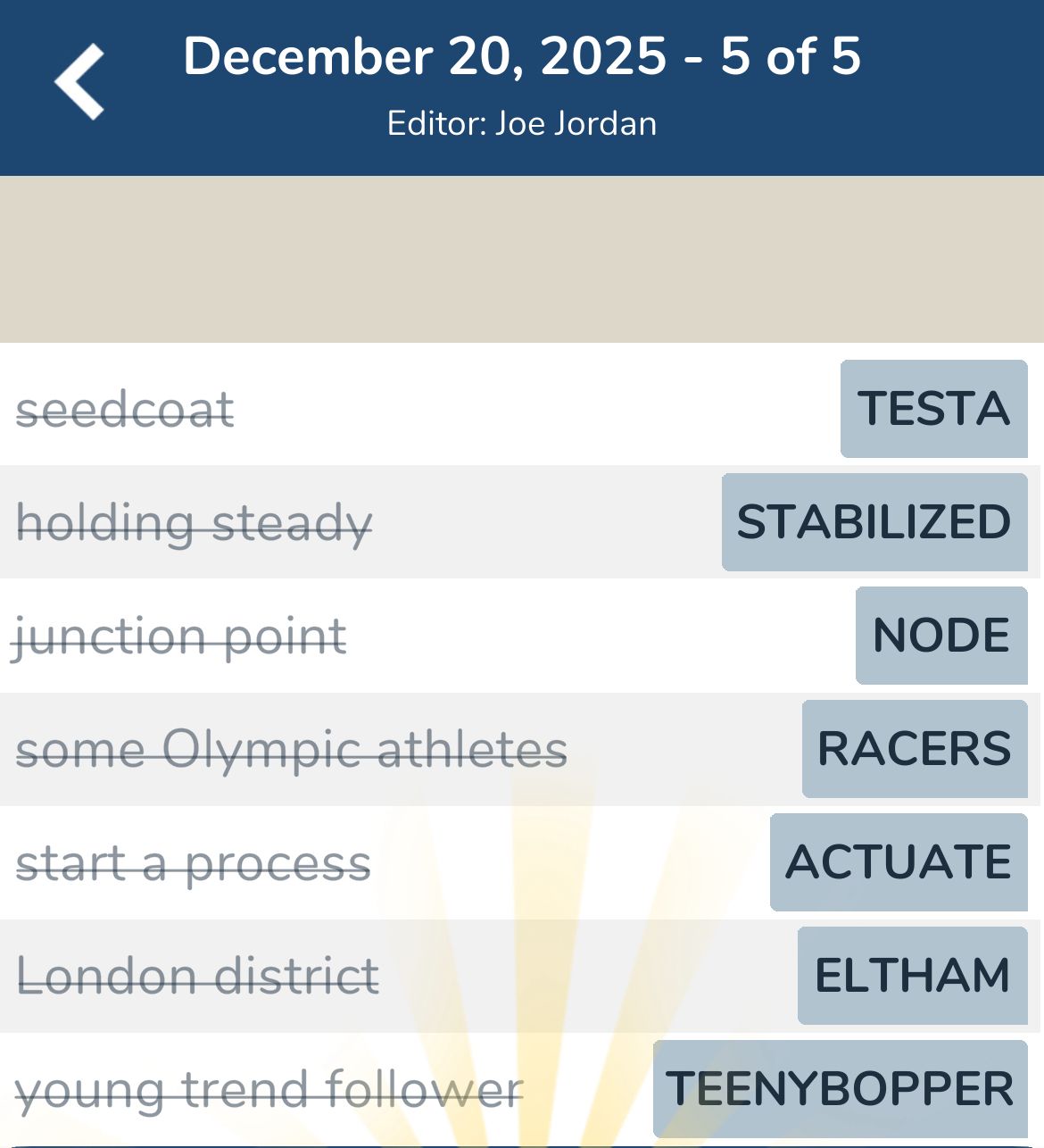Select the clue 'junction point'
This screenshot has width=1044, height=1148.
point(180,636)
